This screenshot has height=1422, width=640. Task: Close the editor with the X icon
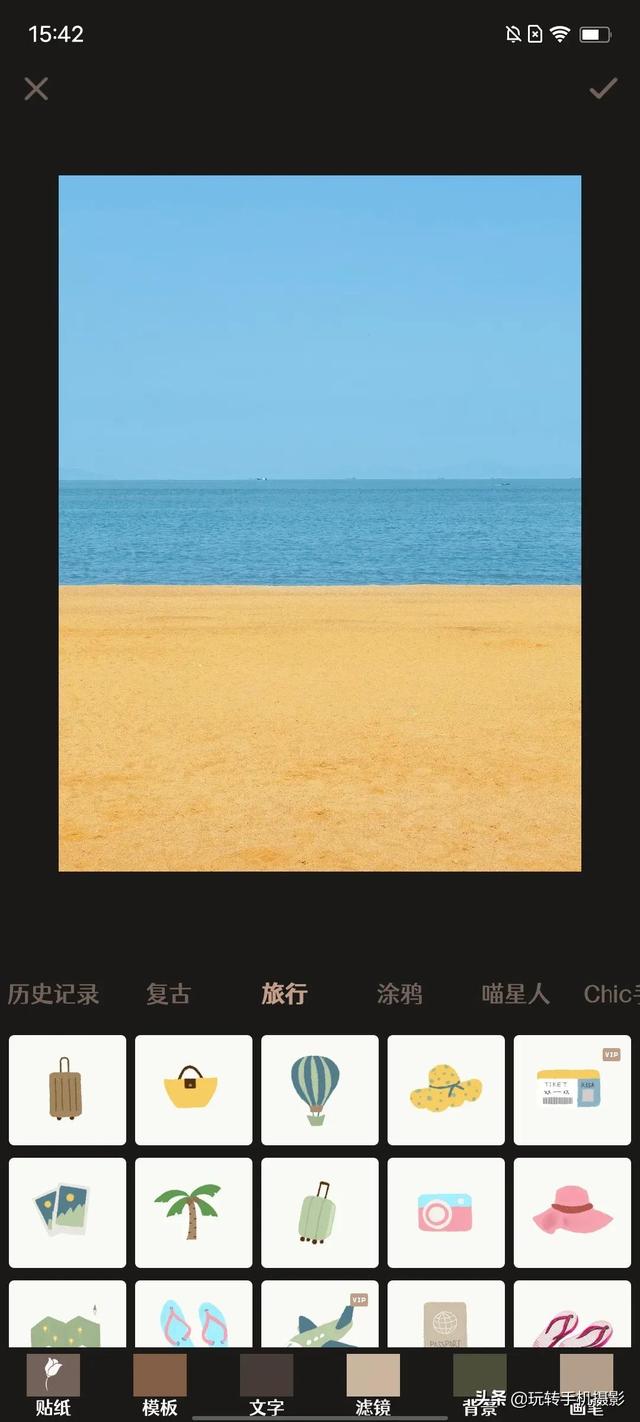tap(36, 89)
